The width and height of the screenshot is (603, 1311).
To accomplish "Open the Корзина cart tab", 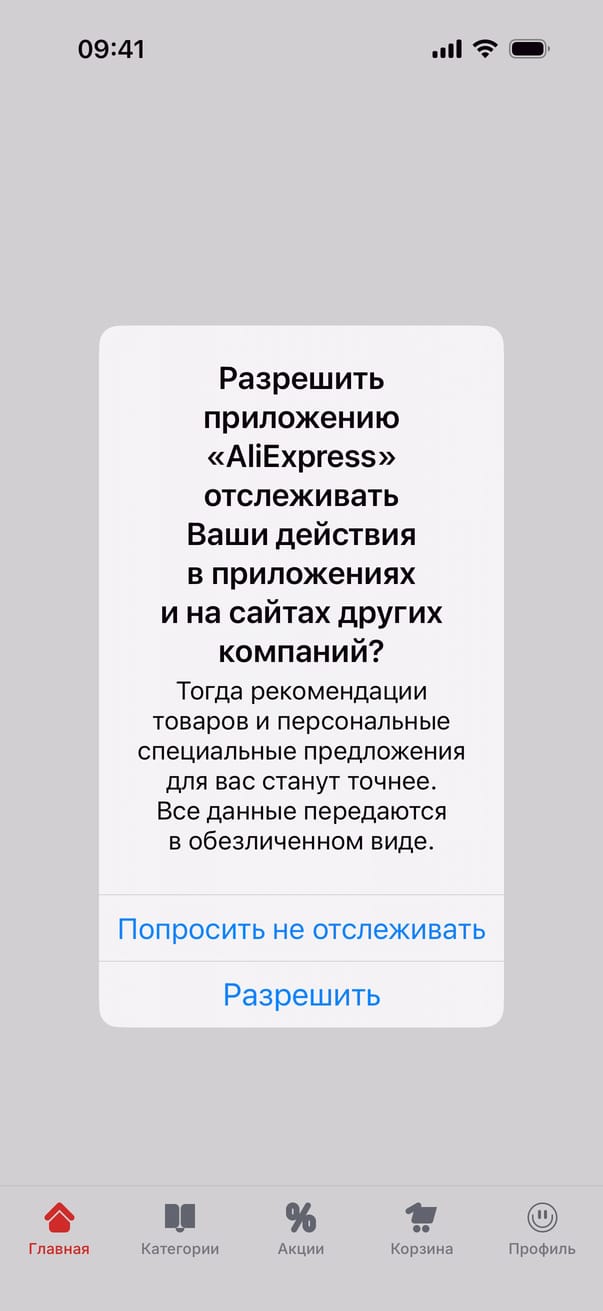I will [x=421, y=1228].
